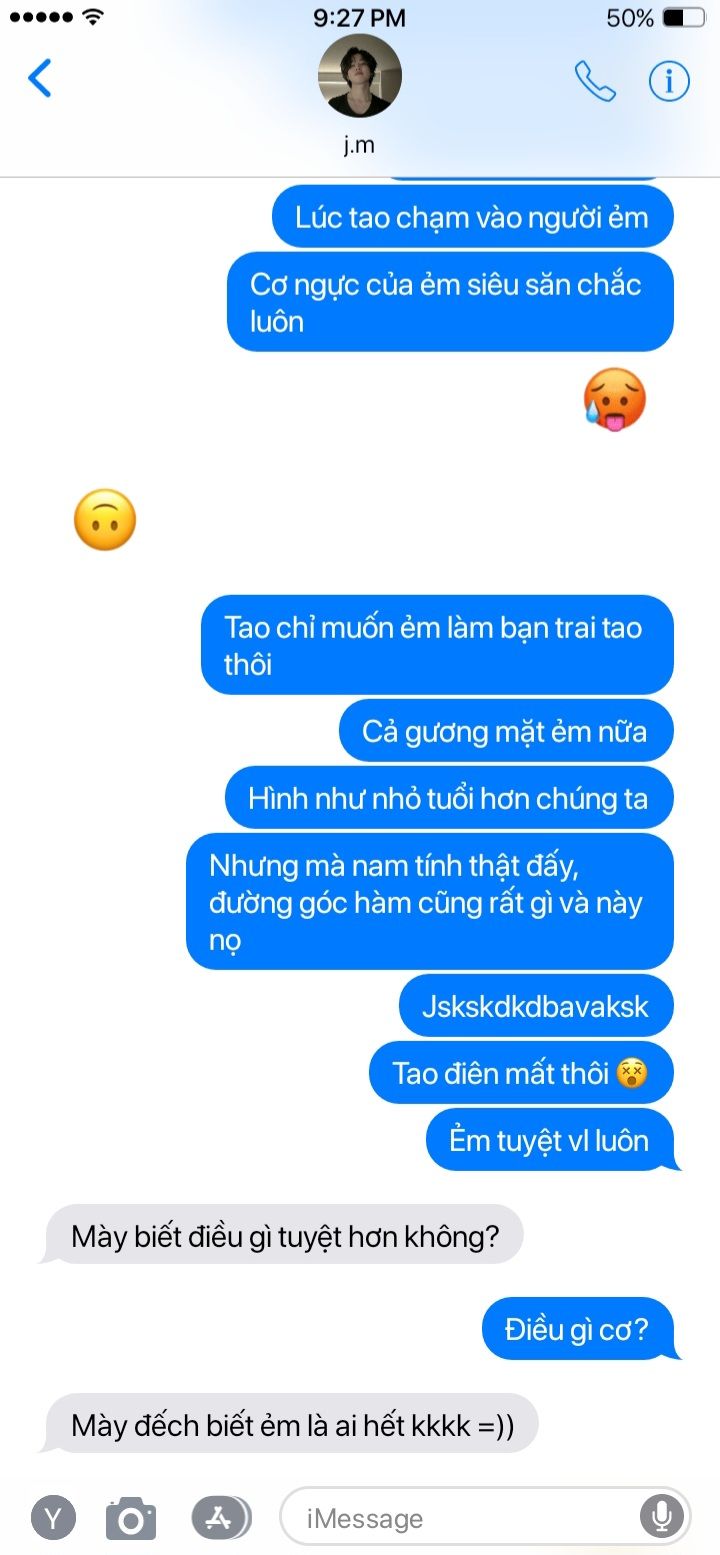Image resolution: width=720 pixels, height=1555 pixels.
Task: Open conversation info details
Action: [x=669, y=81]
